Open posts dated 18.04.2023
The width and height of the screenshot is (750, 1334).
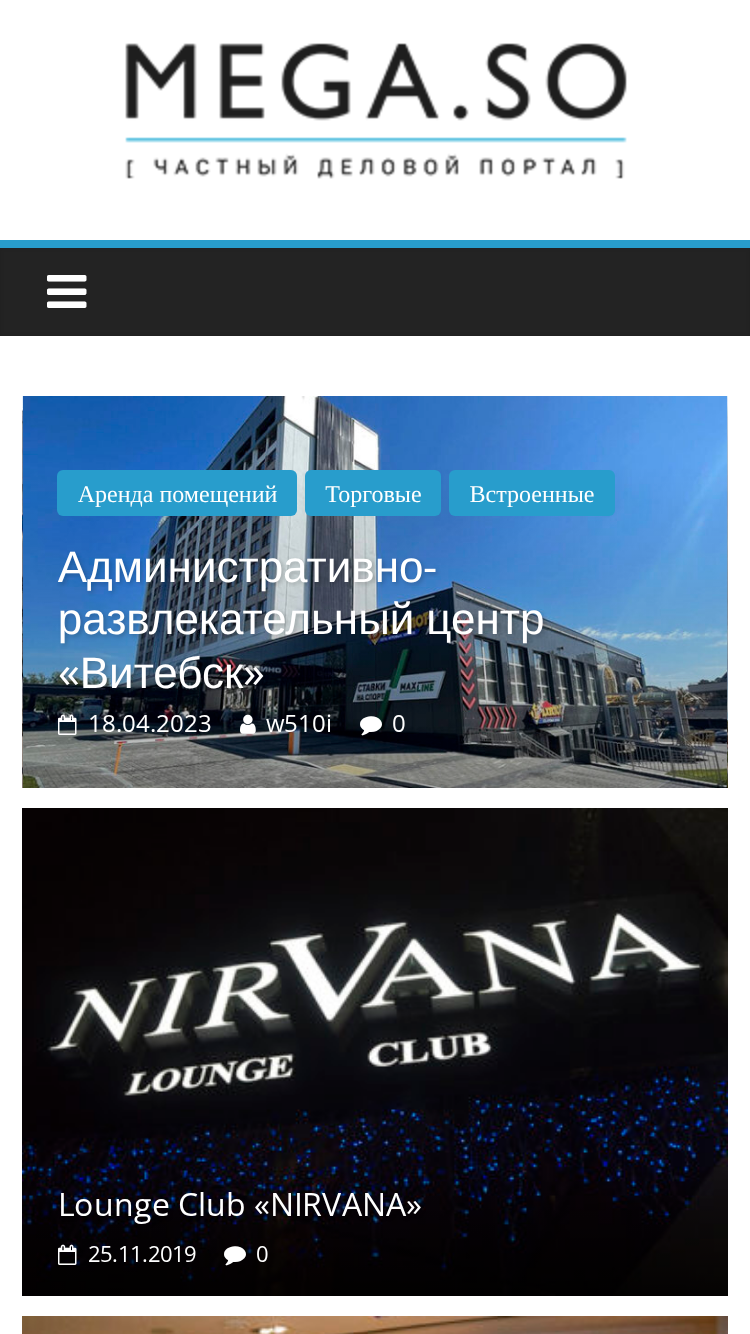point(150,723)
